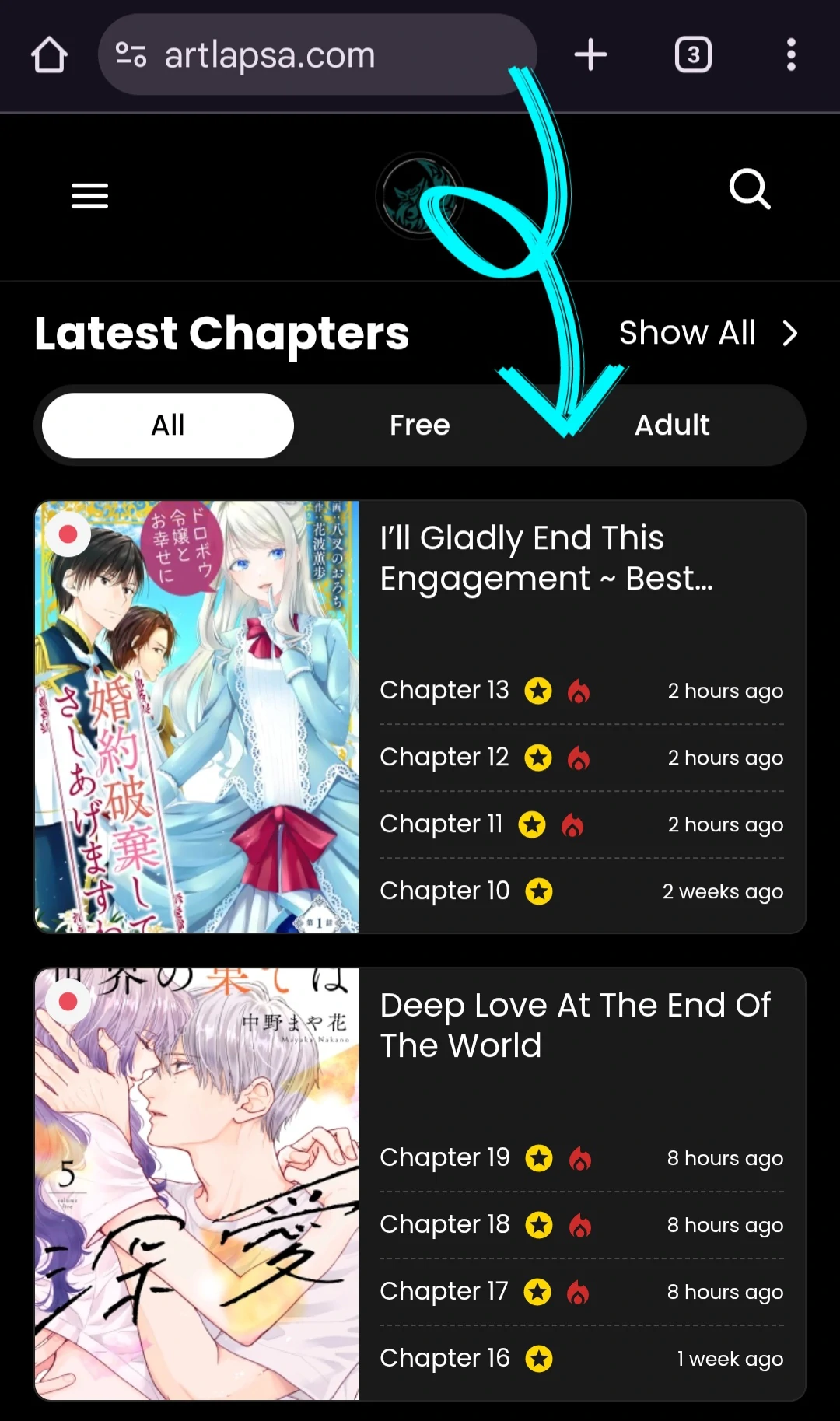This screenshot has height=1421, width=840.
Task: Select the All filter tab
Action: point(168,425)
